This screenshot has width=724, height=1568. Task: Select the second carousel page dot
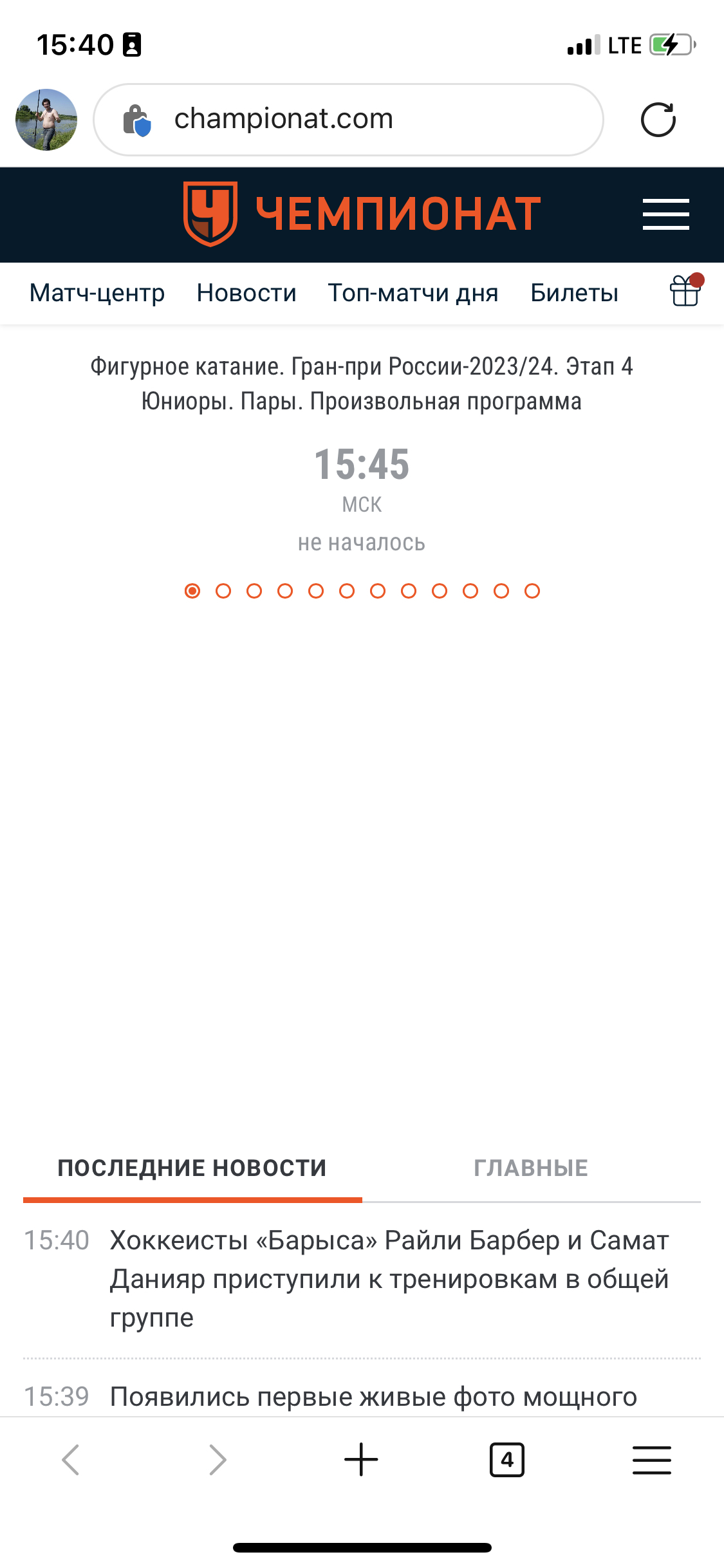point(223,591)
